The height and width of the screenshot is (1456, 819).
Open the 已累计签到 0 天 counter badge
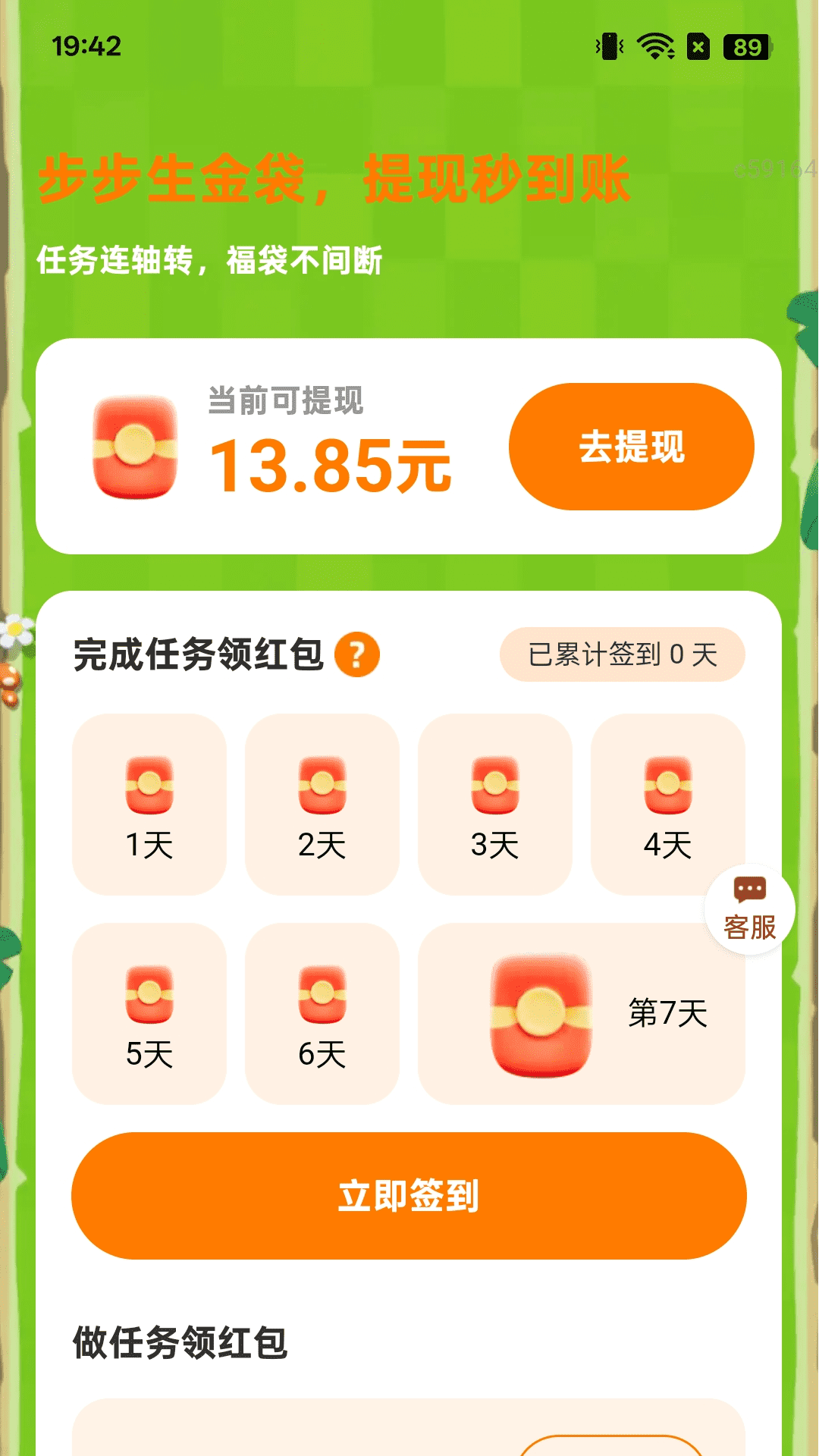[x=623, y=655]
